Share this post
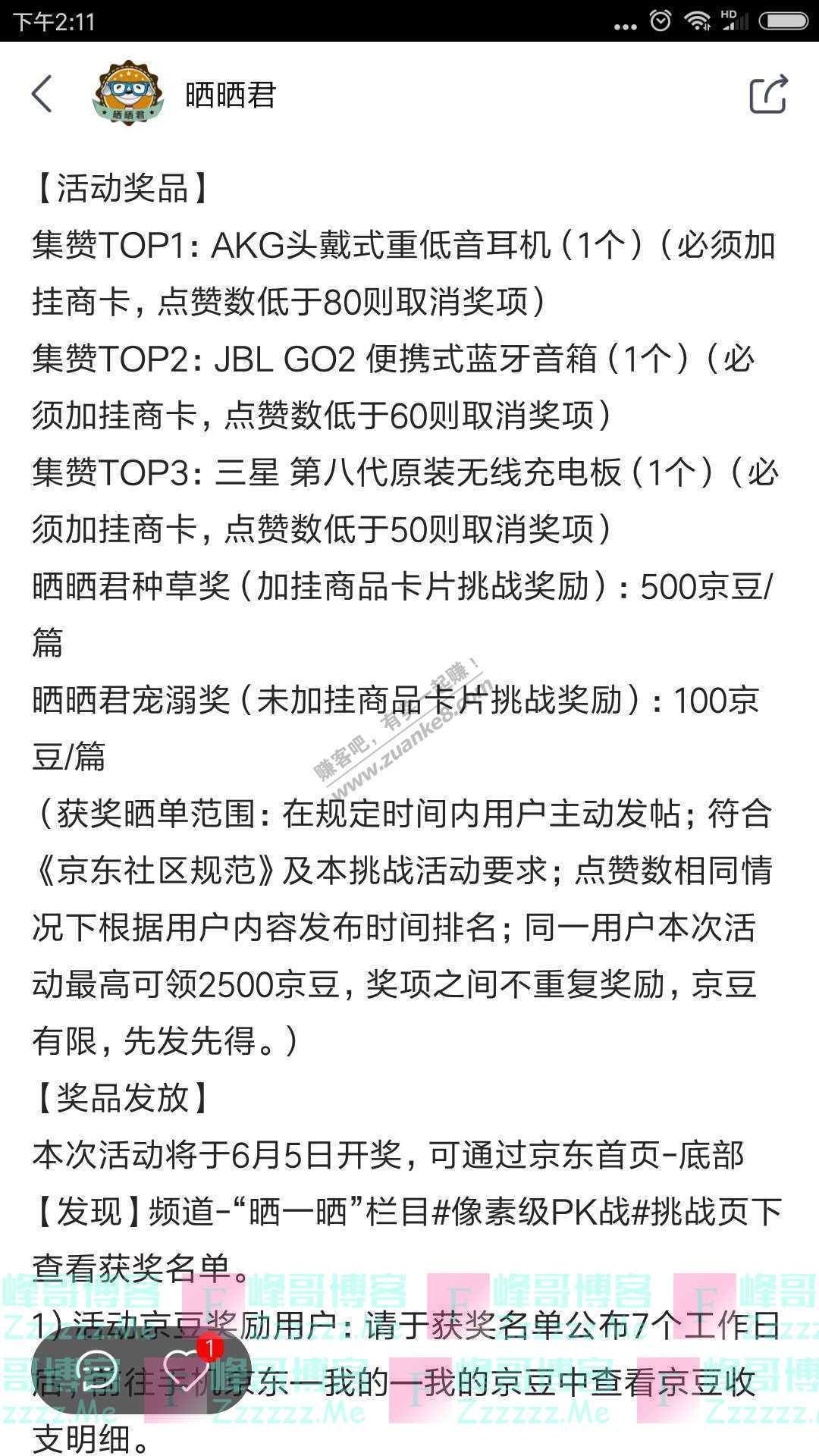 768,94
